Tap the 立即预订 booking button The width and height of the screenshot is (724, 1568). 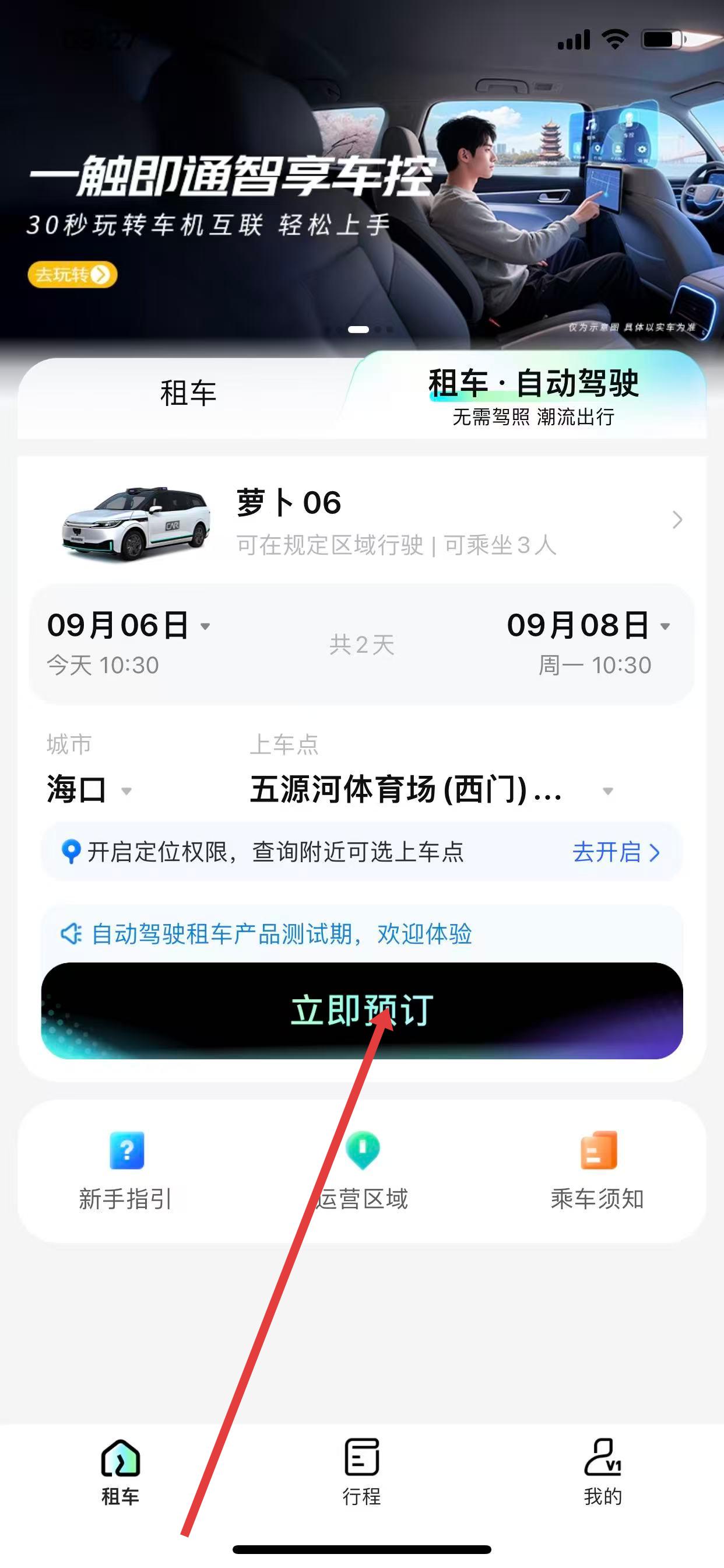[361, 1011]
